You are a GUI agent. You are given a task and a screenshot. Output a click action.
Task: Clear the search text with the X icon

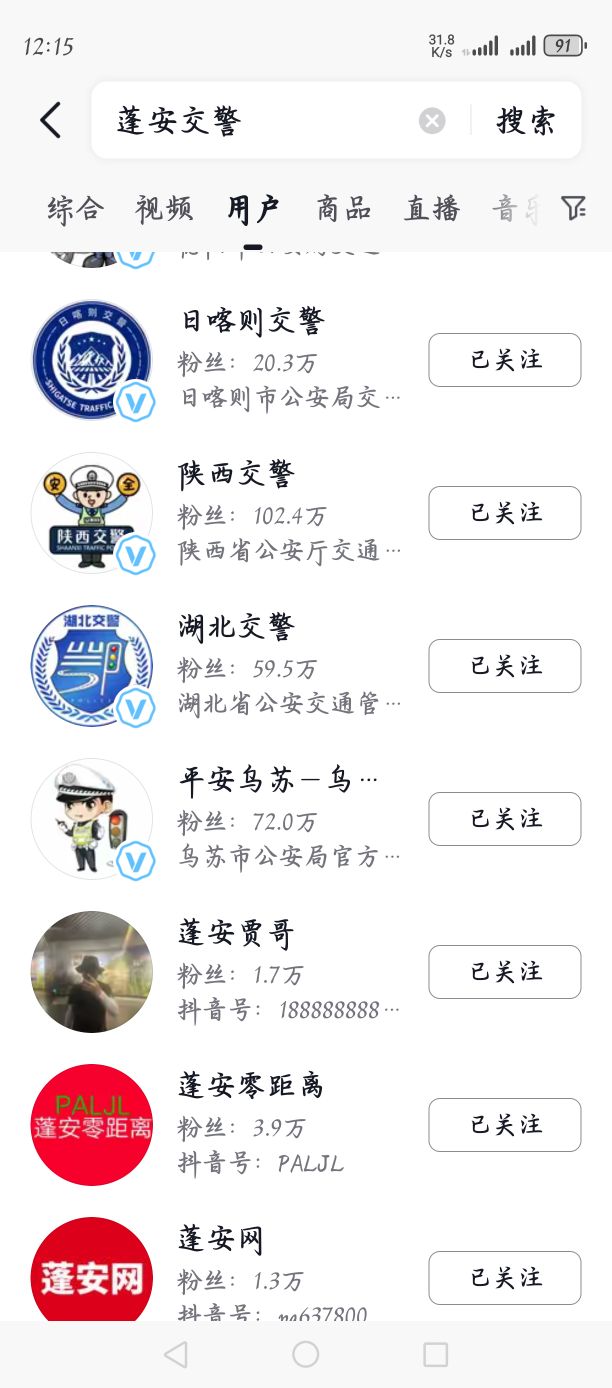point(432,121)
